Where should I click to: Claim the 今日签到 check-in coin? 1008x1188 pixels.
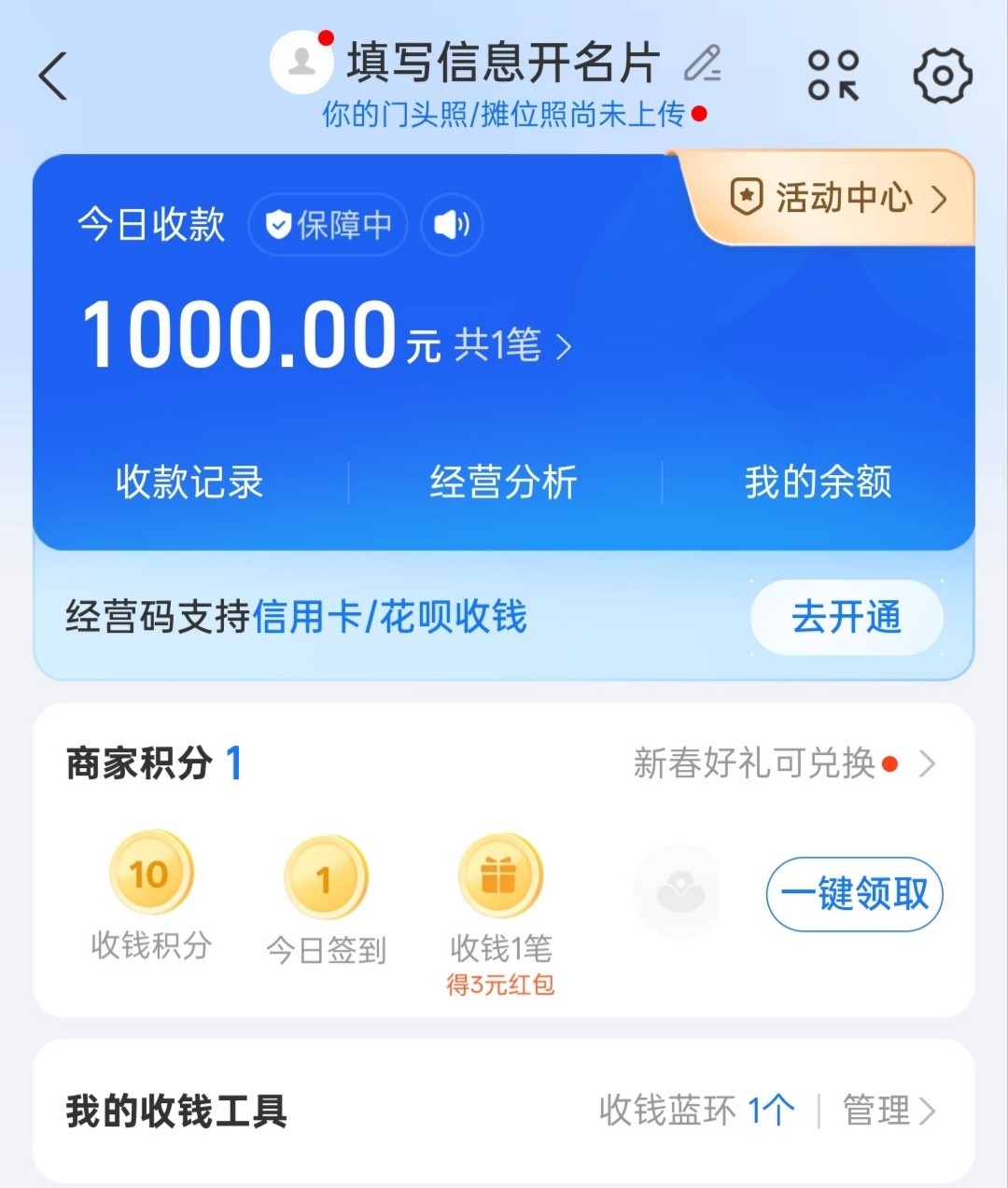pyautogui.click(x=325, y=878)
